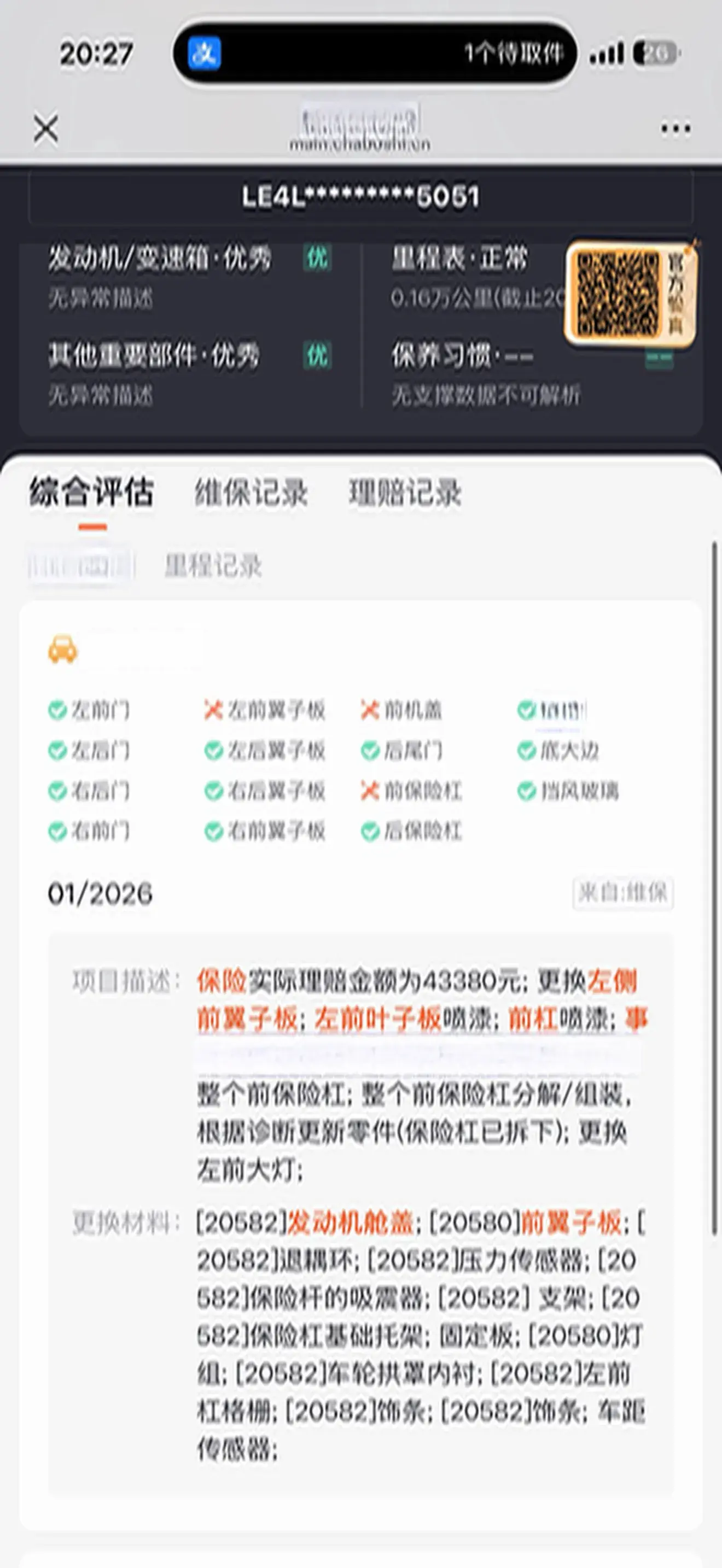722x1568 pixels.
Task: Open the three-dot overflow menu
Action: [x=675, y=128]
